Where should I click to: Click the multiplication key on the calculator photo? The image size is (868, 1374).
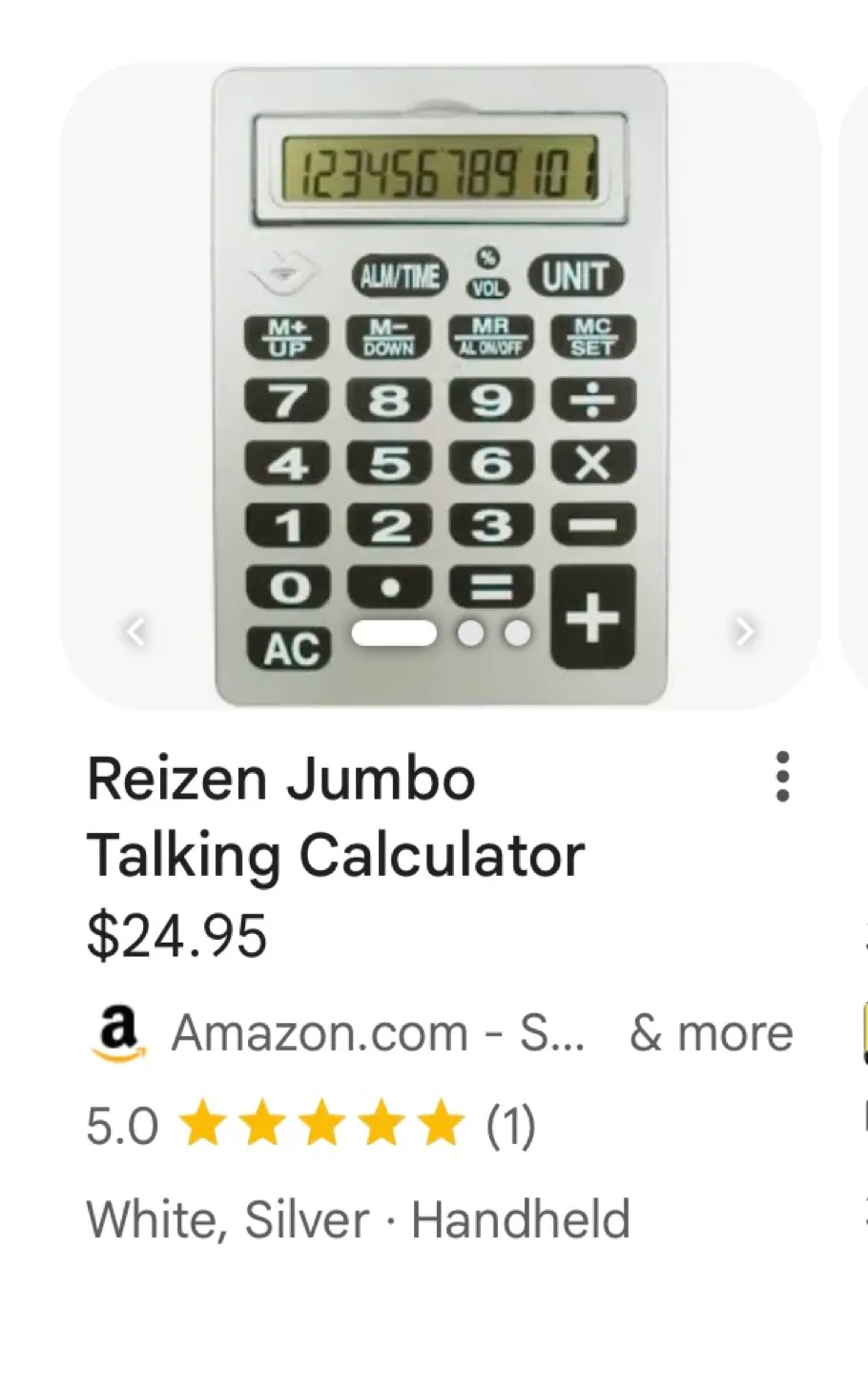[592, 462]
